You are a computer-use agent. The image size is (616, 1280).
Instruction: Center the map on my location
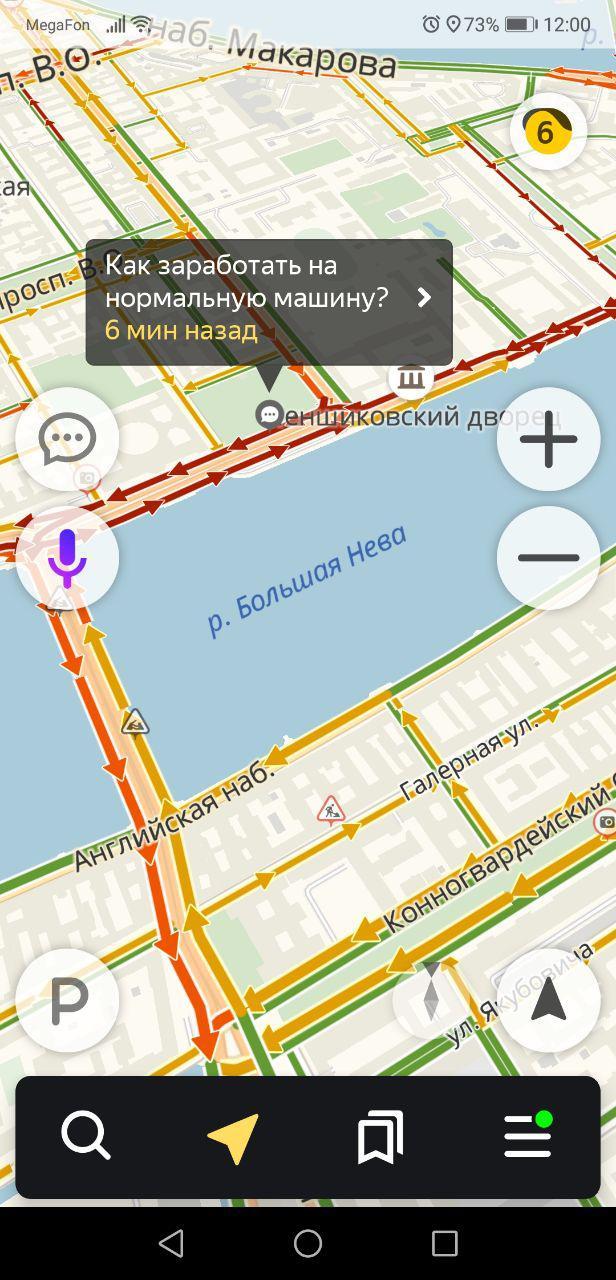click(x=548, y=999)
